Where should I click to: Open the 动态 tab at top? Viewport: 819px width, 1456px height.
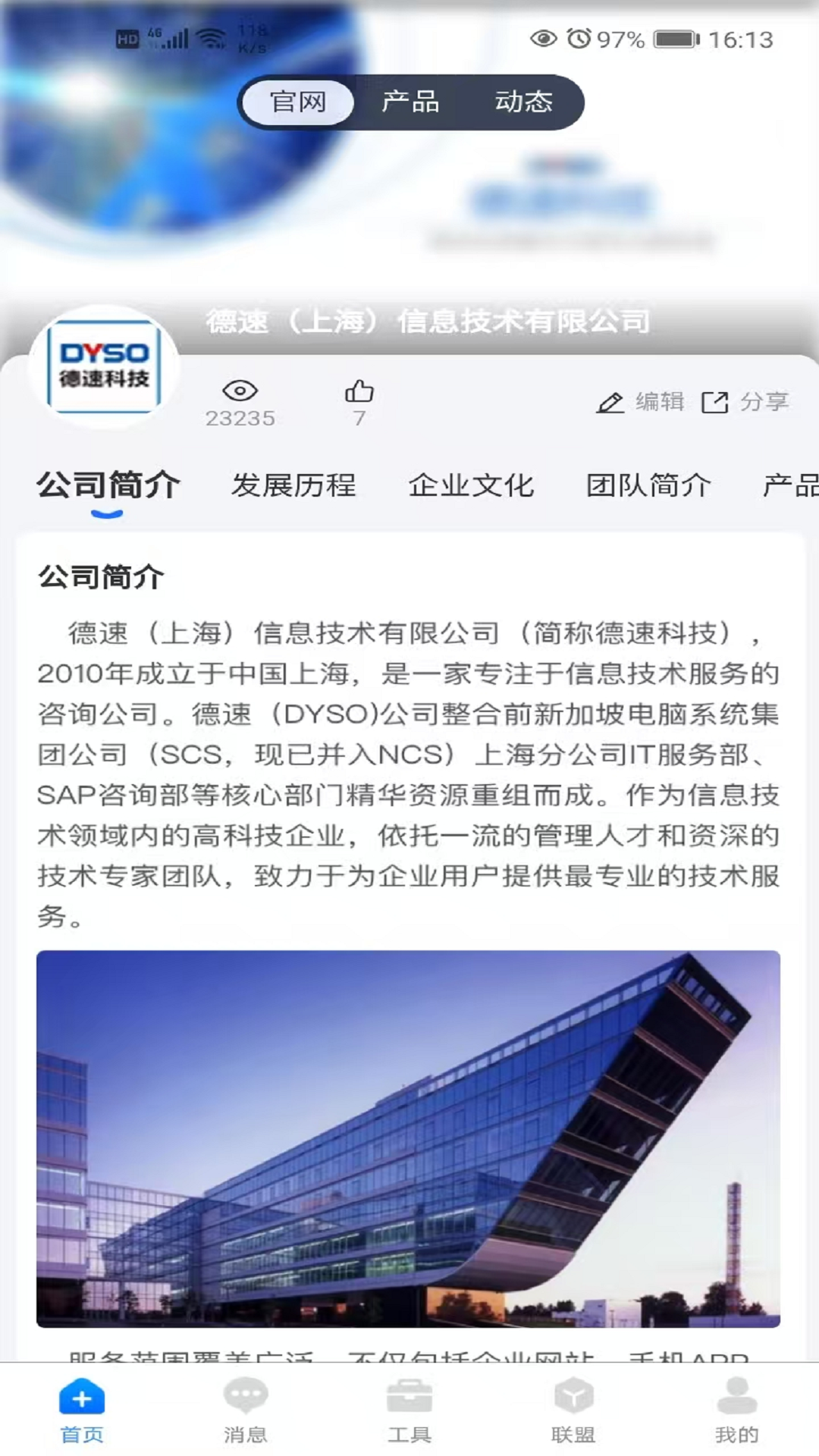525,103
